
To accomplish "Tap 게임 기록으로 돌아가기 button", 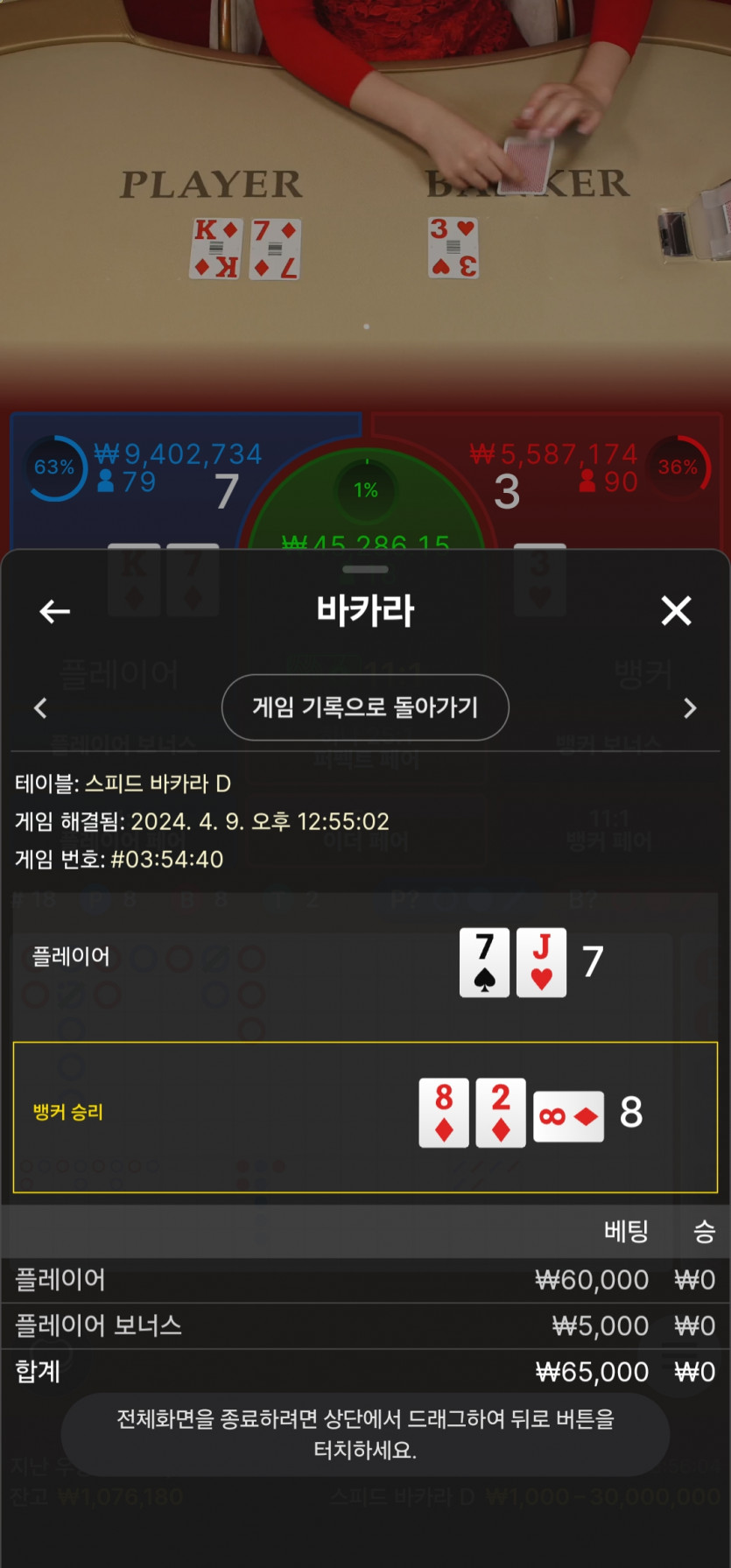I will point(365,707).
